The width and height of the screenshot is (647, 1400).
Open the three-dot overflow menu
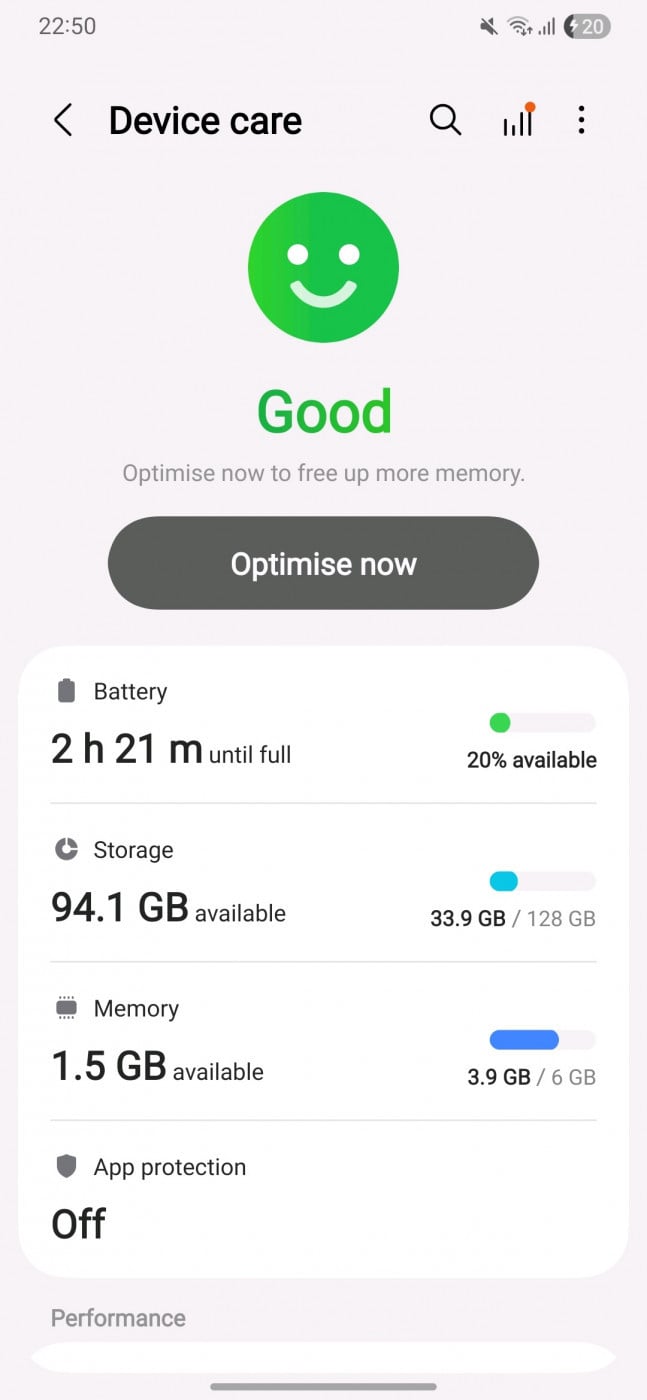point(581,121)
